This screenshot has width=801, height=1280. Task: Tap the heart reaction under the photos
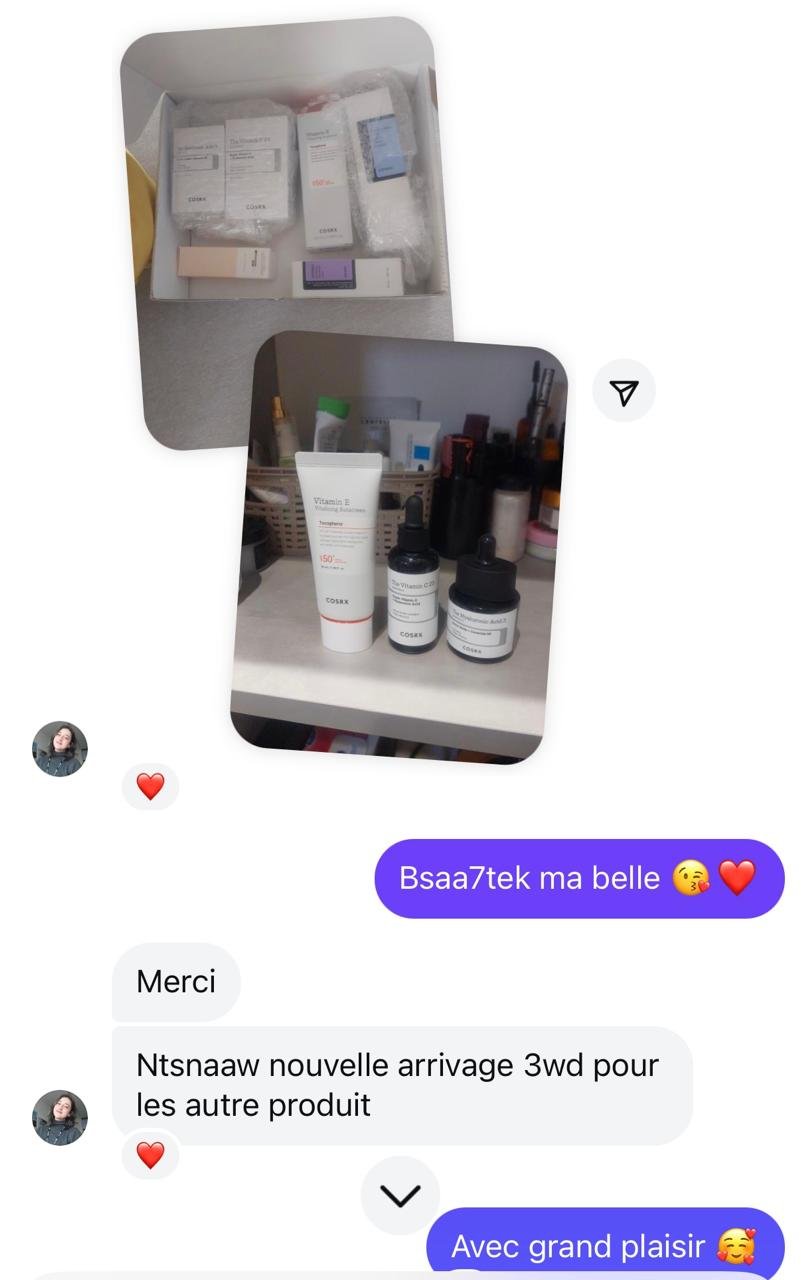click(150, 787)
